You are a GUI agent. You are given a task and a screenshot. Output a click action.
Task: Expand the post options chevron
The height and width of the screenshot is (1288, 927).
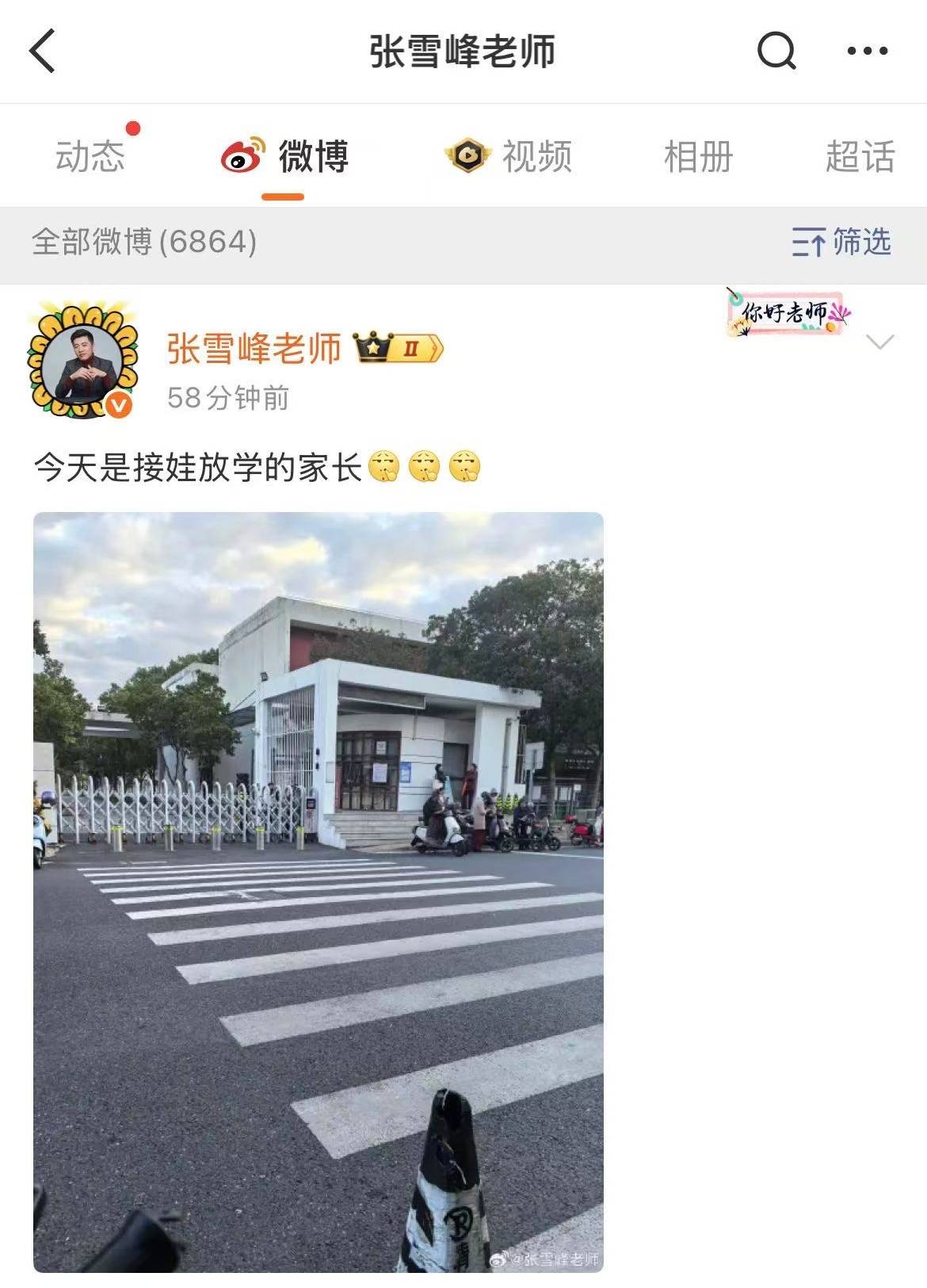(x=879, y=342)
